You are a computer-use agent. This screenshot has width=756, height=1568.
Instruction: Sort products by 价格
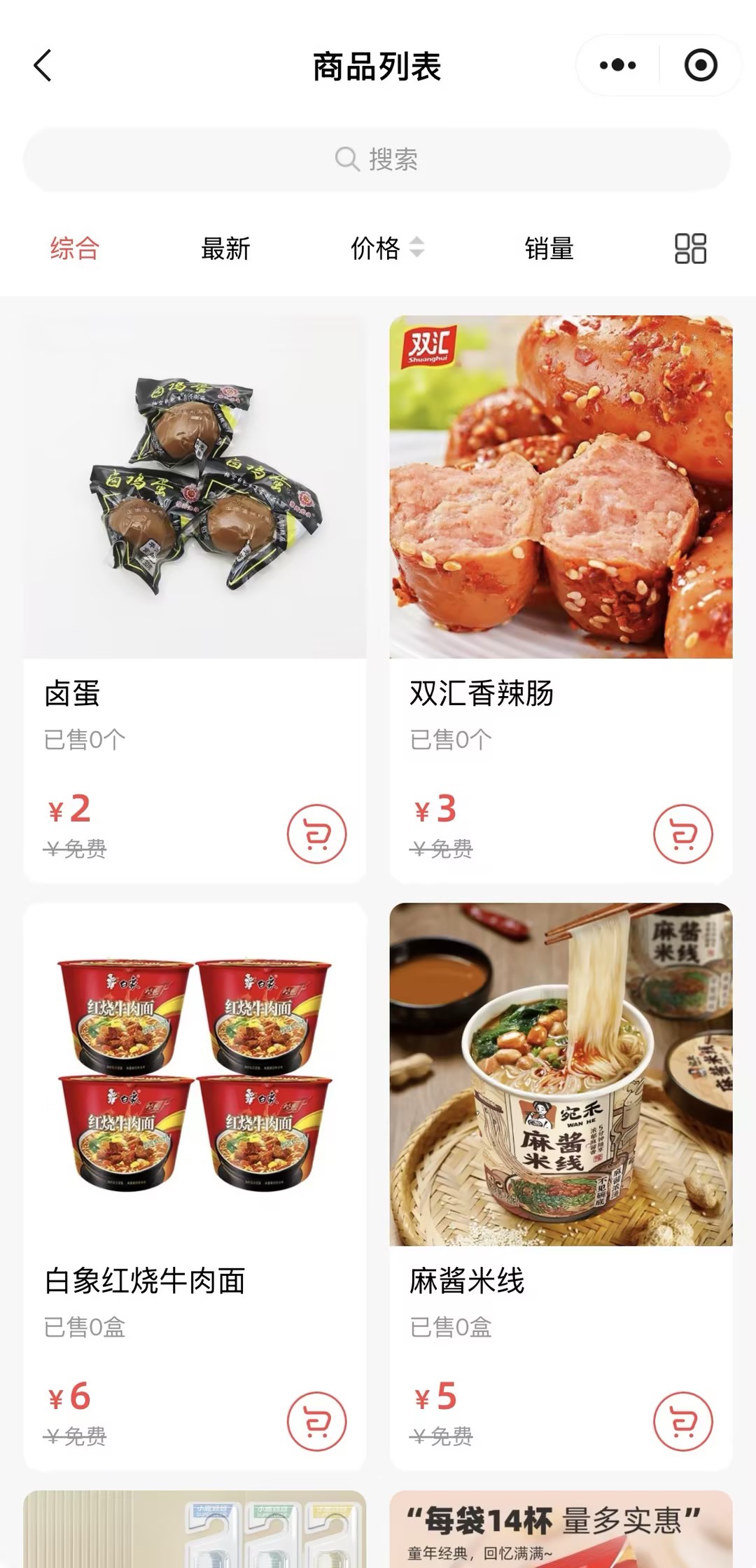click(386, 249)
